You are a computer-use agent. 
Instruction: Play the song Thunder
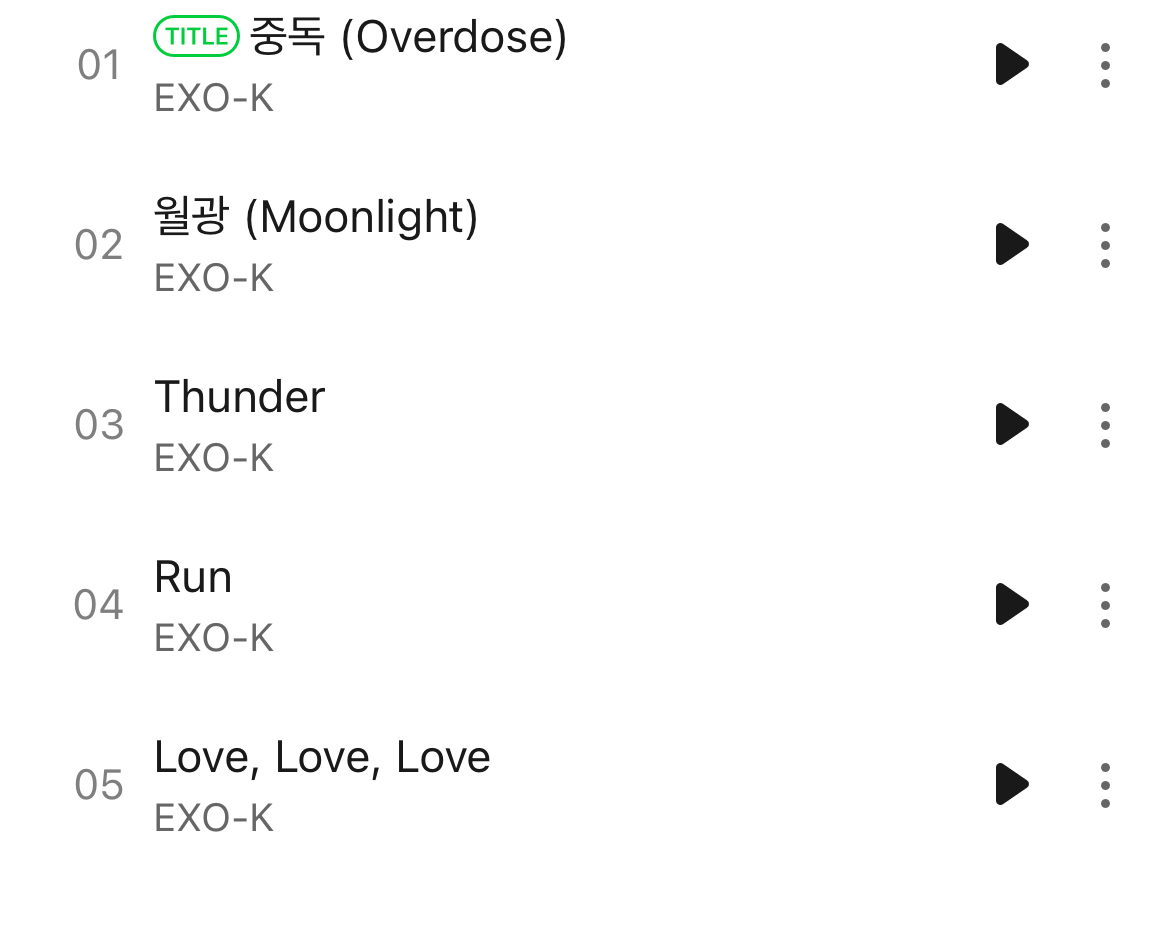pyautogui.click(x=1012, y=424)
